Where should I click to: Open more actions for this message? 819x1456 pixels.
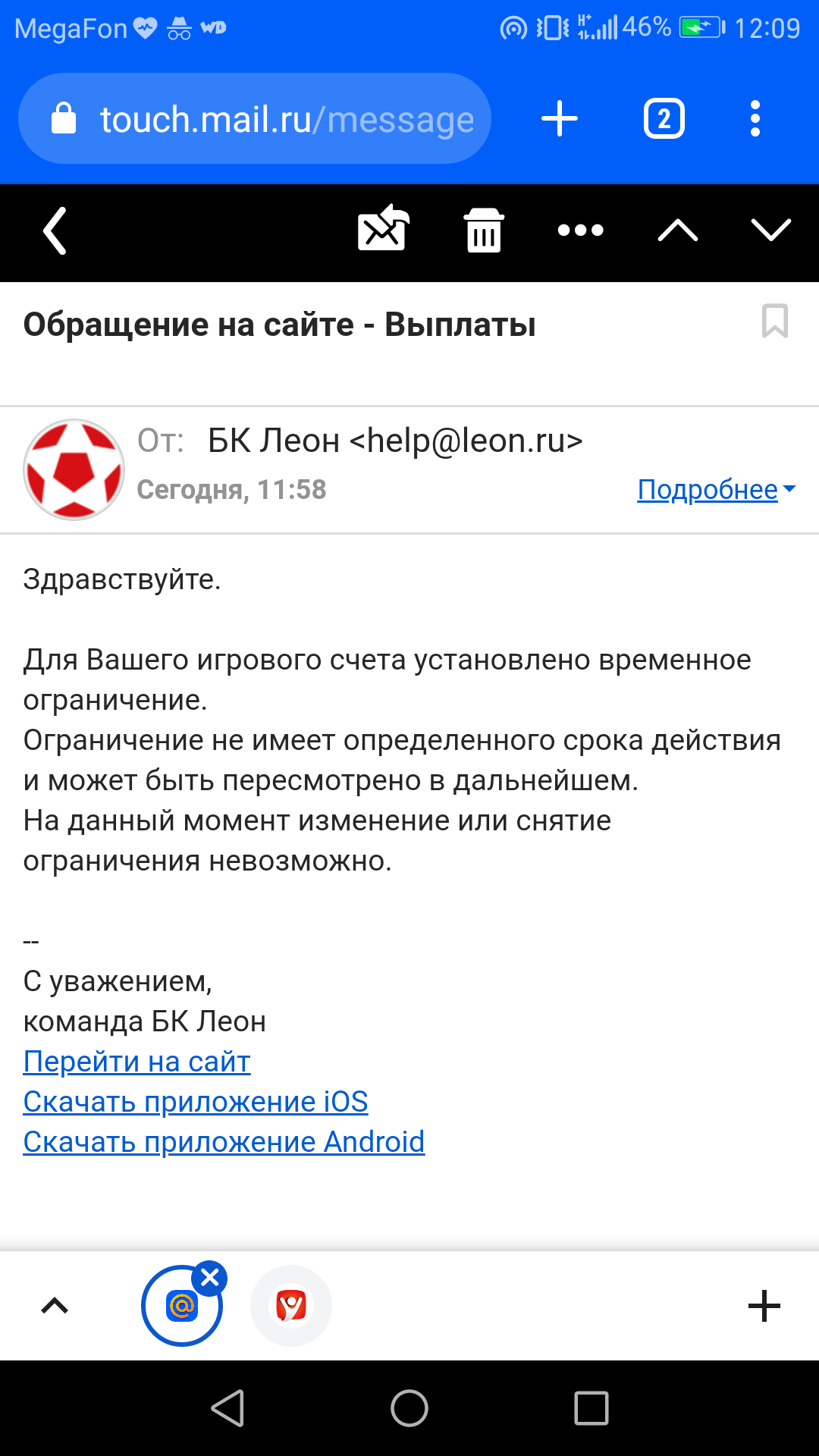tap(580, 231)
